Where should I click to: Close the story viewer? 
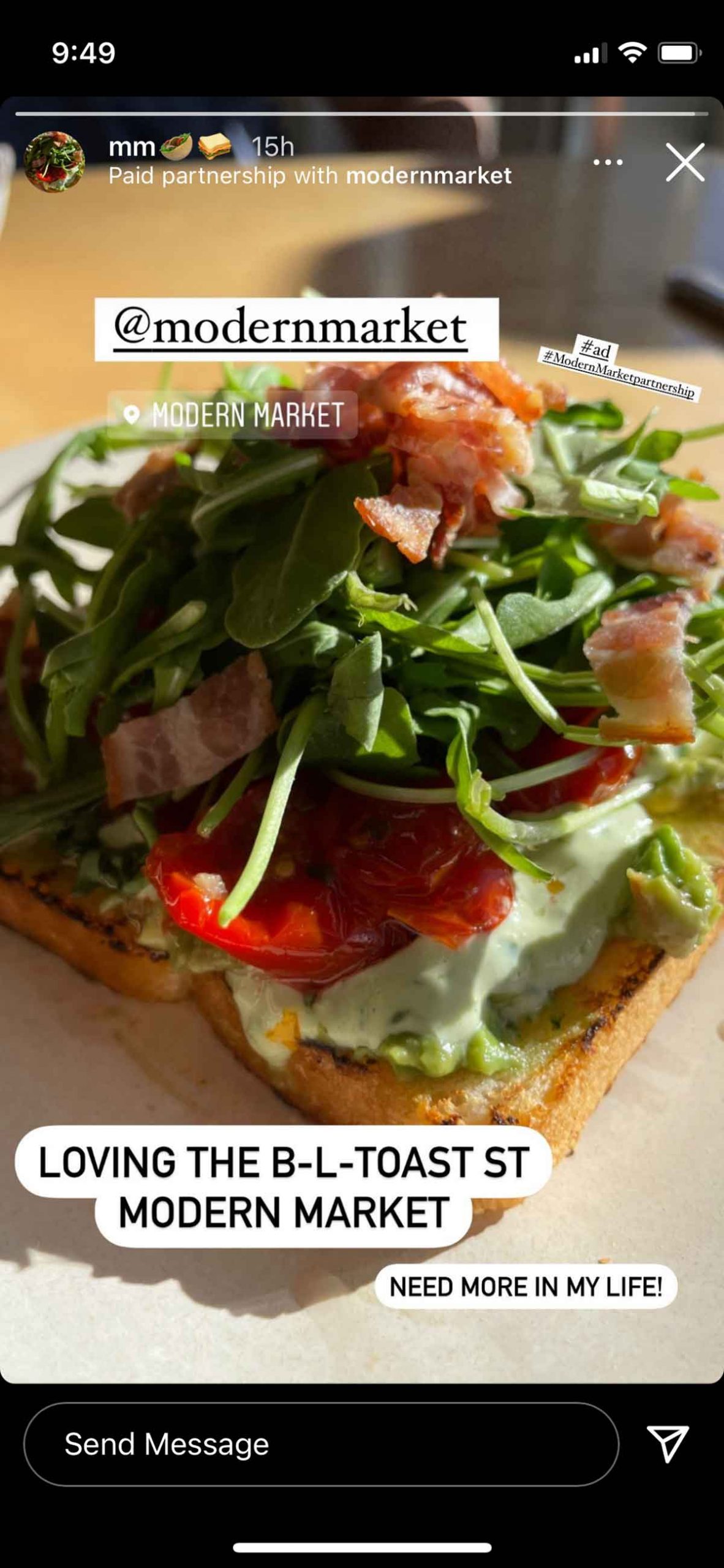coord(685,162)
